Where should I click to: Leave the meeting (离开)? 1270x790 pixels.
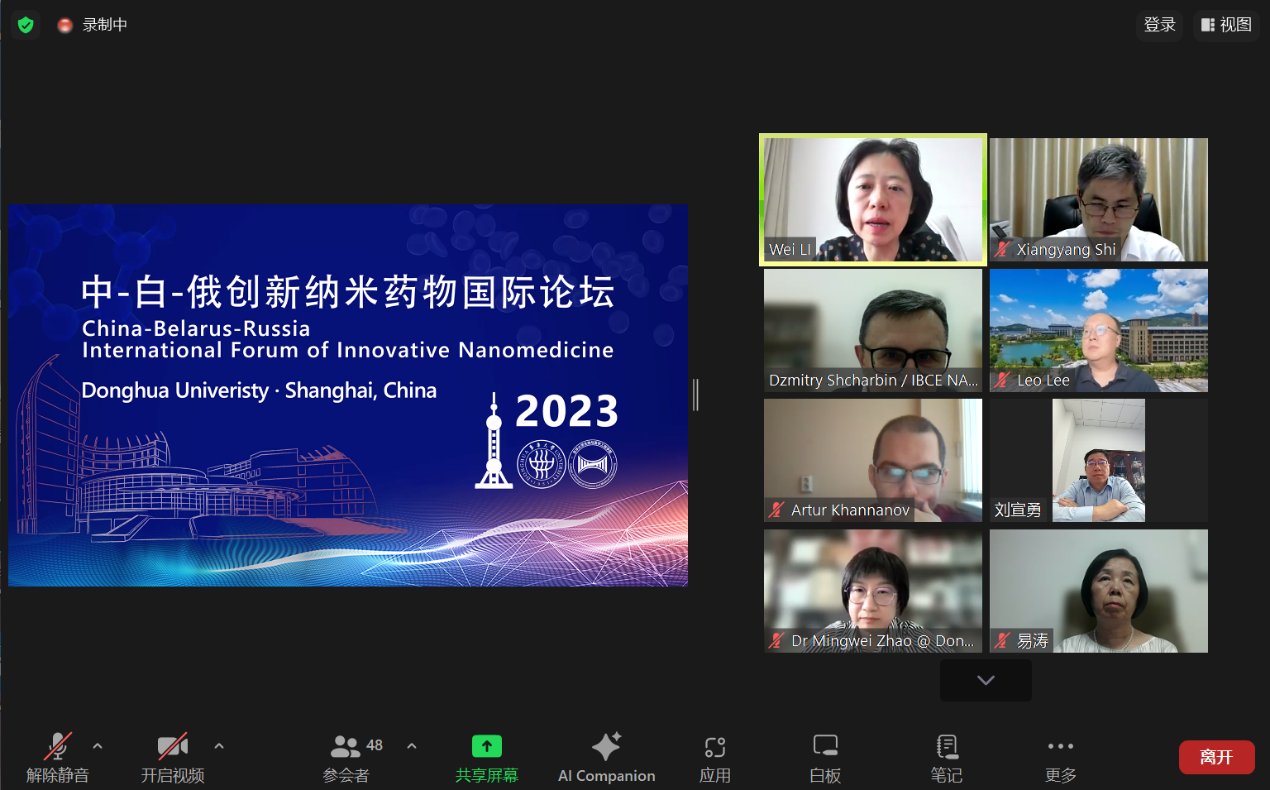pyautogui.click(x=1216, y=757)
